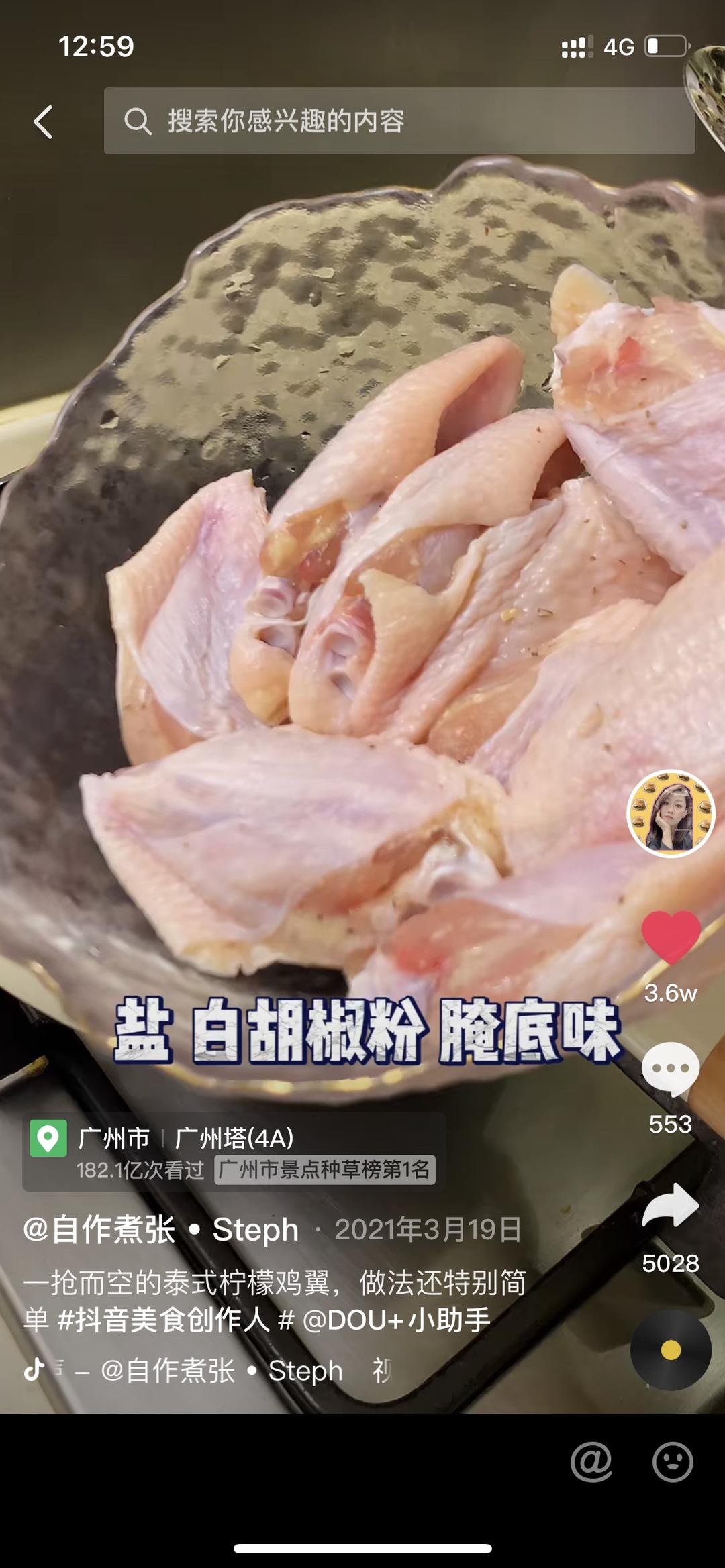This screenshot has width=725, height=1568.
Task: Tap the search input field
Action: pos(403,121)
